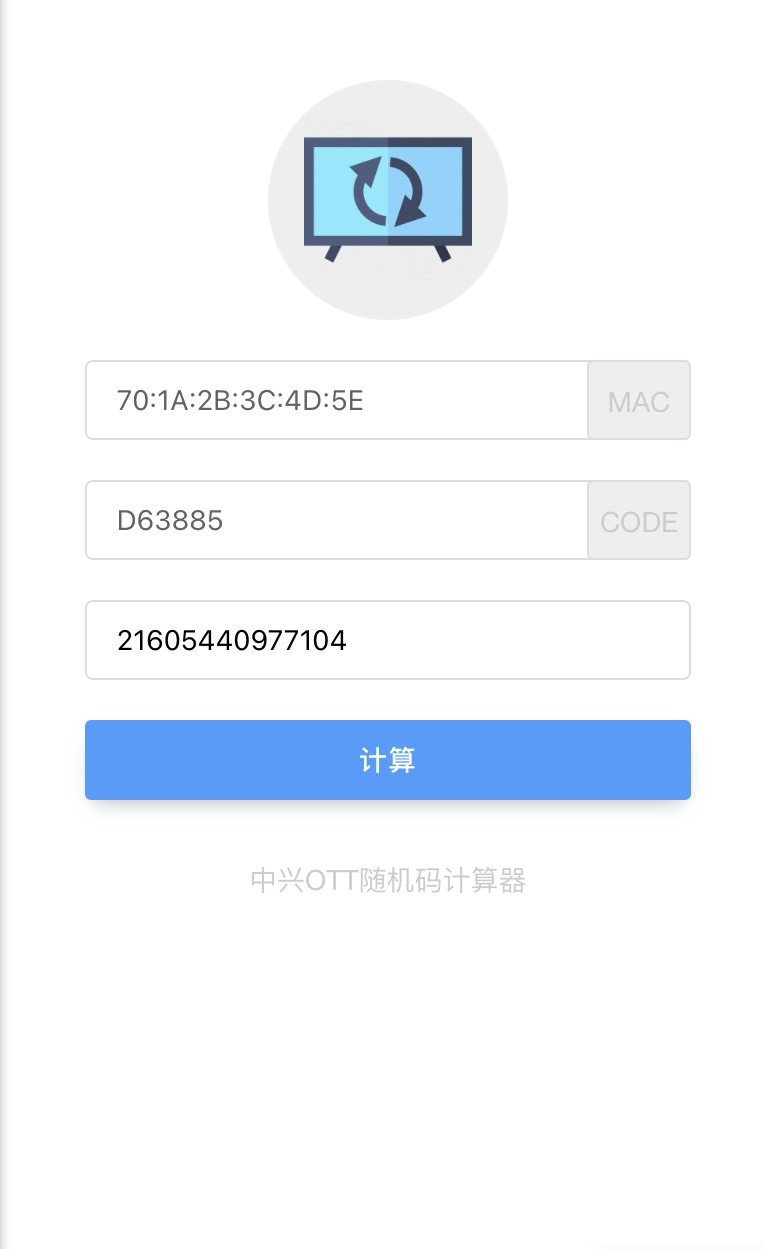The width and height of the screenshot is (764, 1249).
Task: Tap the blue 计算 button
Action: (x=388, y=760)
